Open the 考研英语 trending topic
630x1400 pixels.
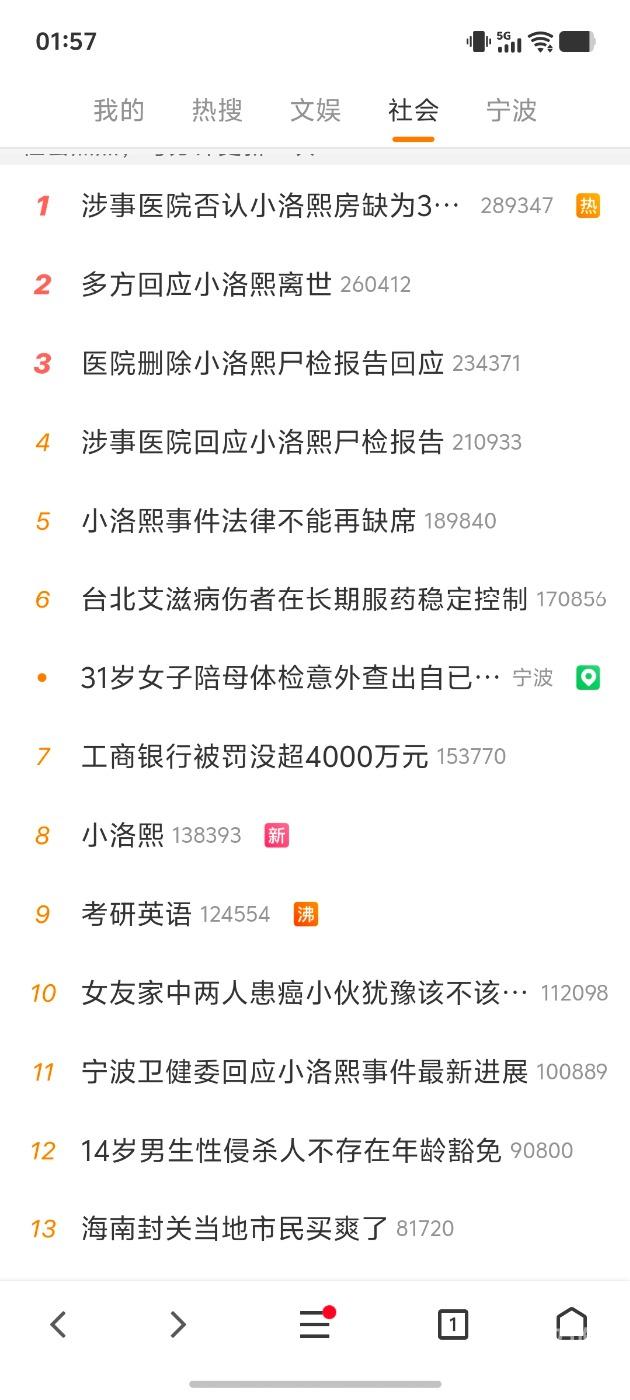136,914
